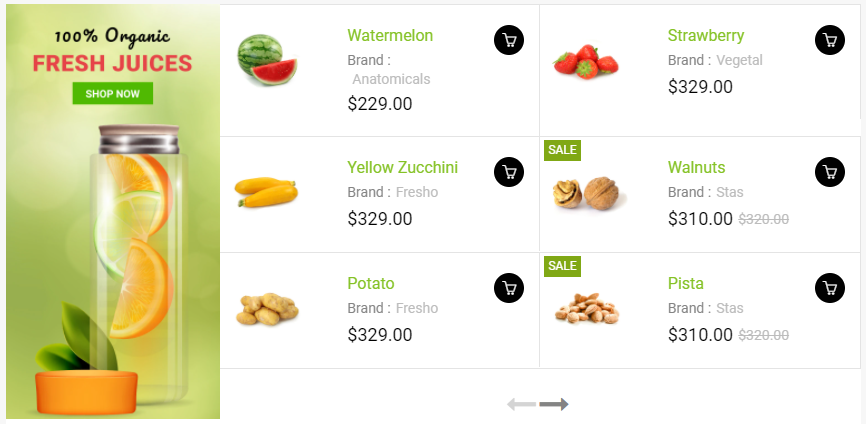The image size is (866, 424).
Task: View the Pista product image
Action: [588, 308]
